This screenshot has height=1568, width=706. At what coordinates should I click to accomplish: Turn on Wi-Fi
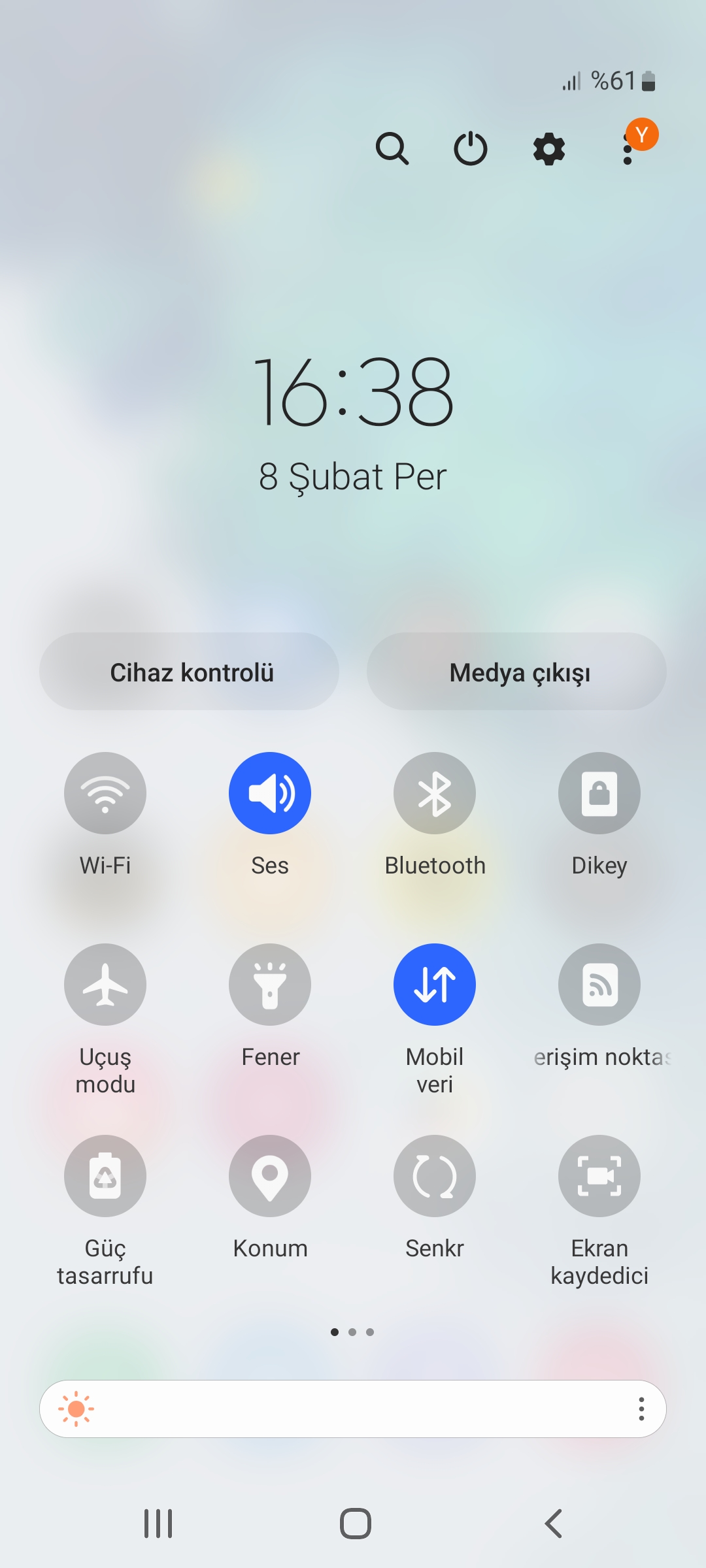coord(105,793)
